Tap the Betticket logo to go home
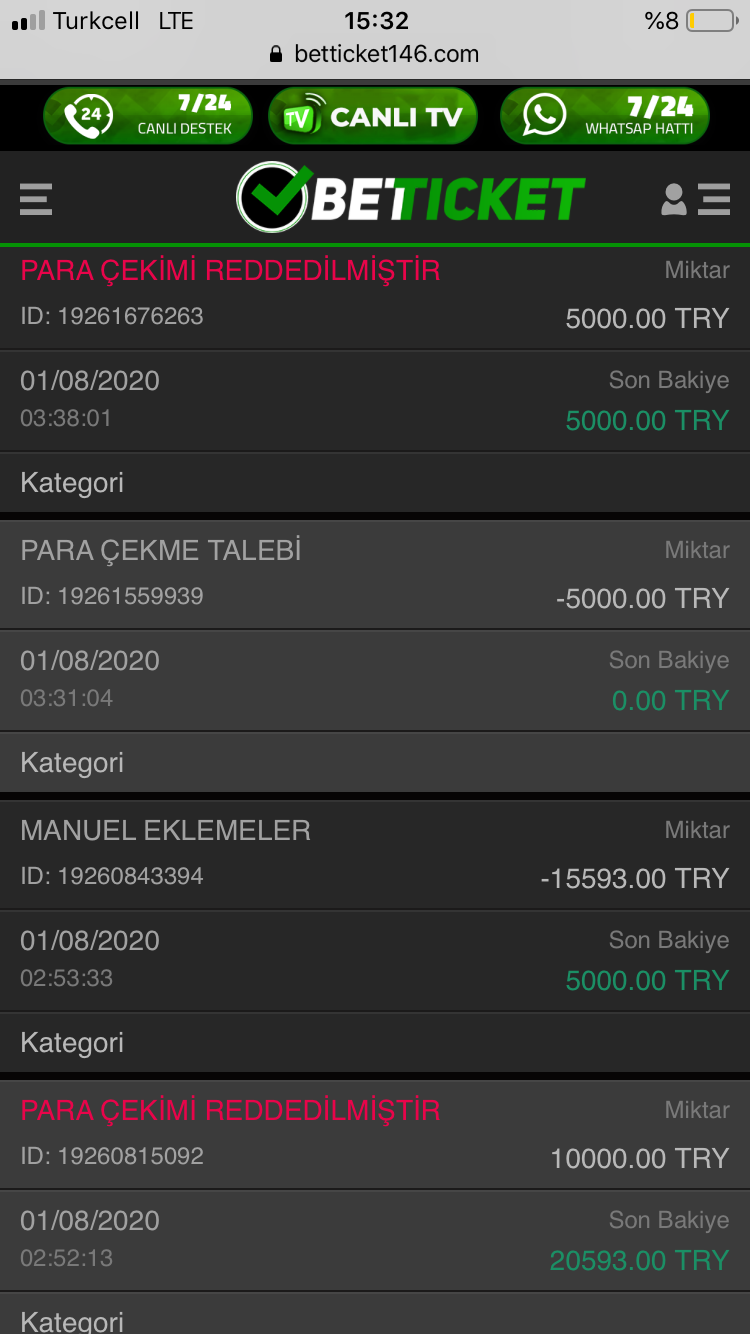The image size is (750, 1334). click(411, 198)
